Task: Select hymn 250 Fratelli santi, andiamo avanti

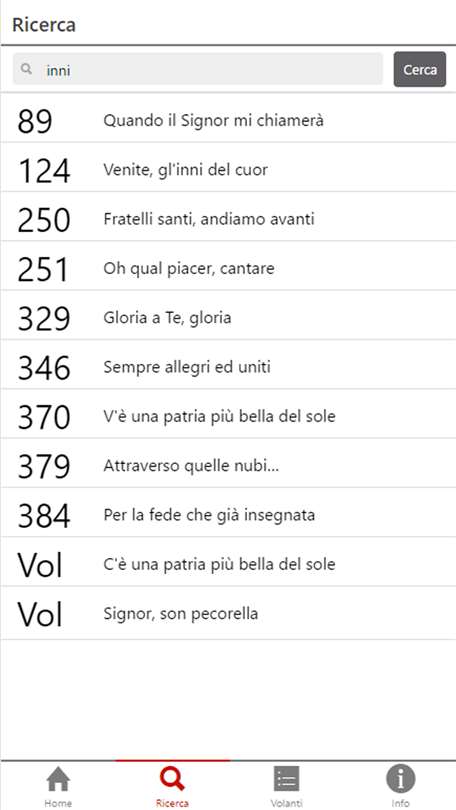Action: pyautogui.click(x=228, y=219)
